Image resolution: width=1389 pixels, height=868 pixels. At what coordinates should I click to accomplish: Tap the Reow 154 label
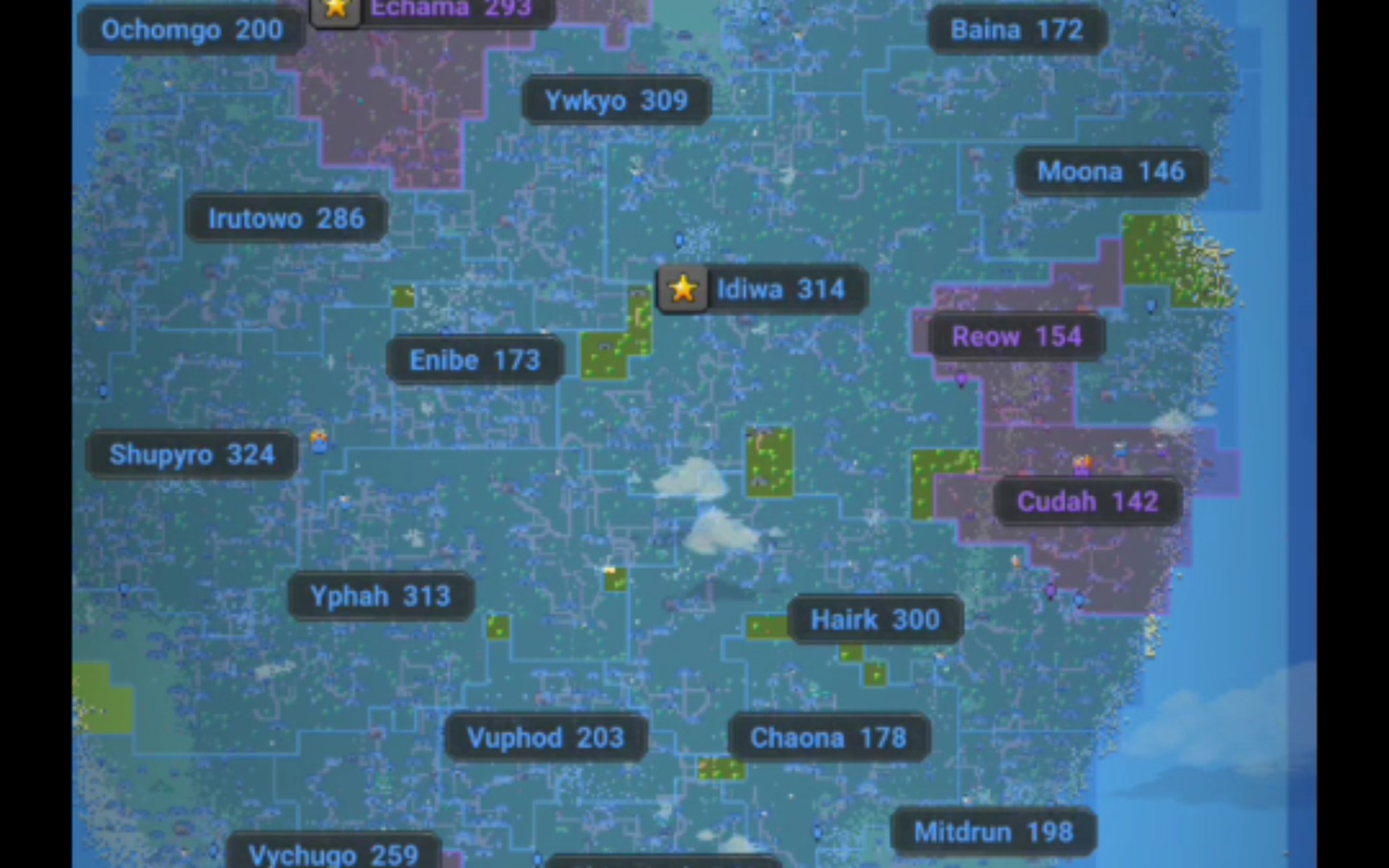pos(1017,337)
